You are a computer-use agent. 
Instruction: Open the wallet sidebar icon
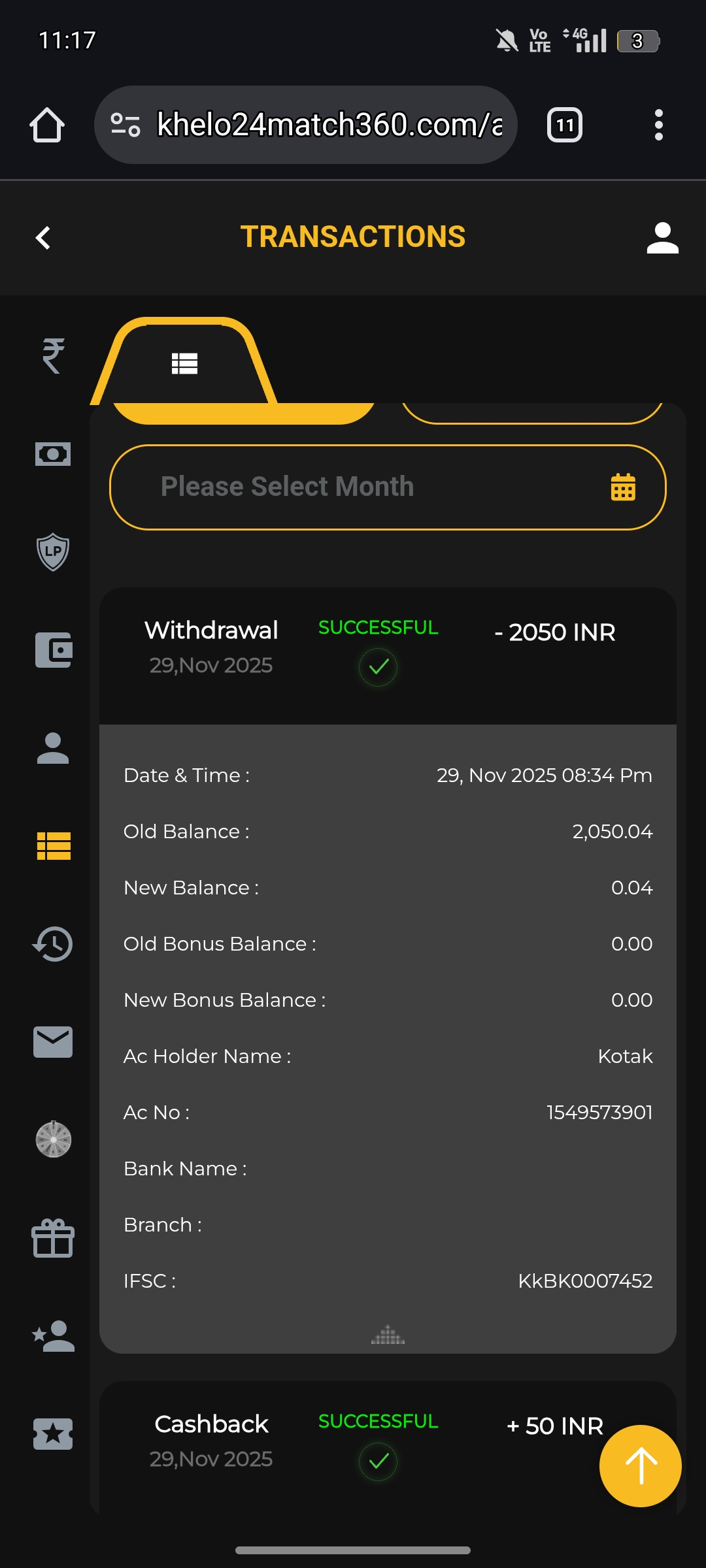click(53, 650)
